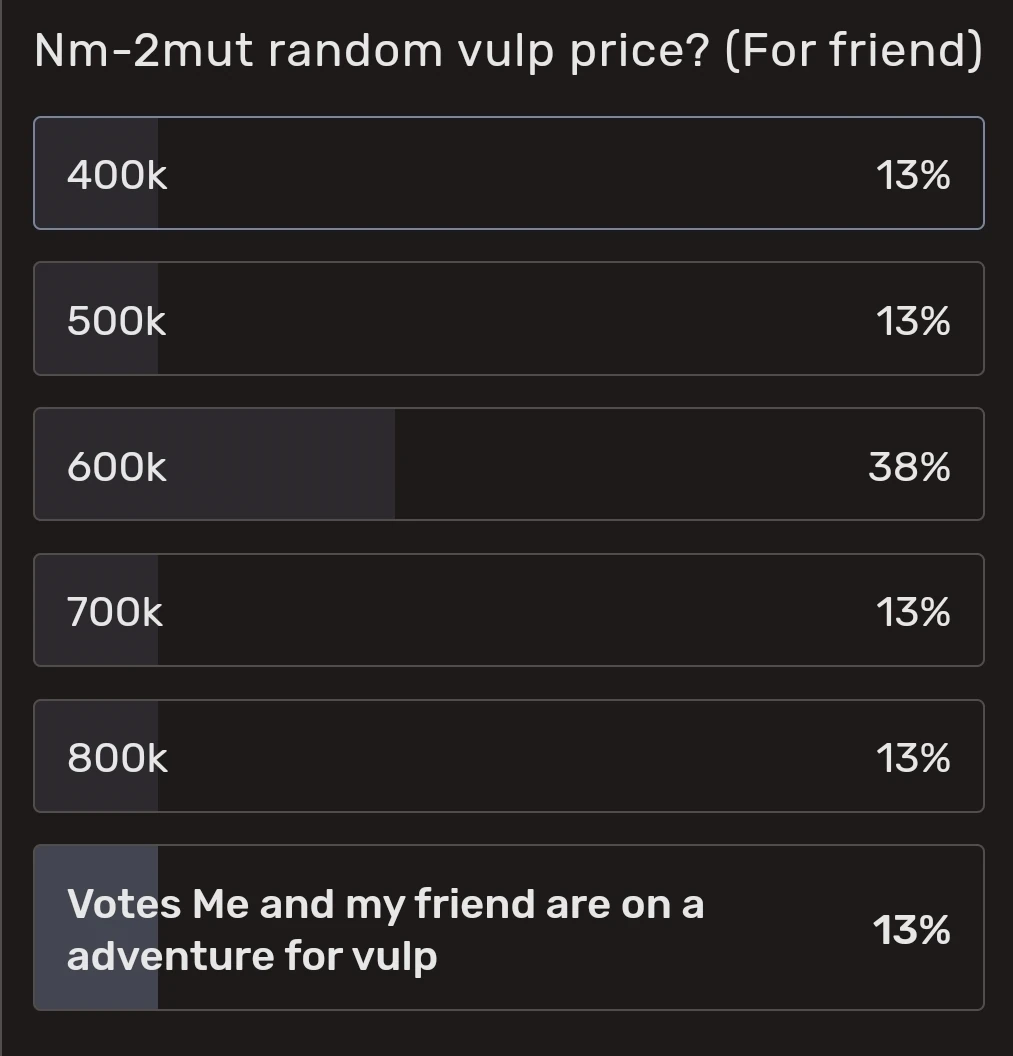Vote for the 400k option
This screenshot has height=1056, width=1013.
[508, 174]
